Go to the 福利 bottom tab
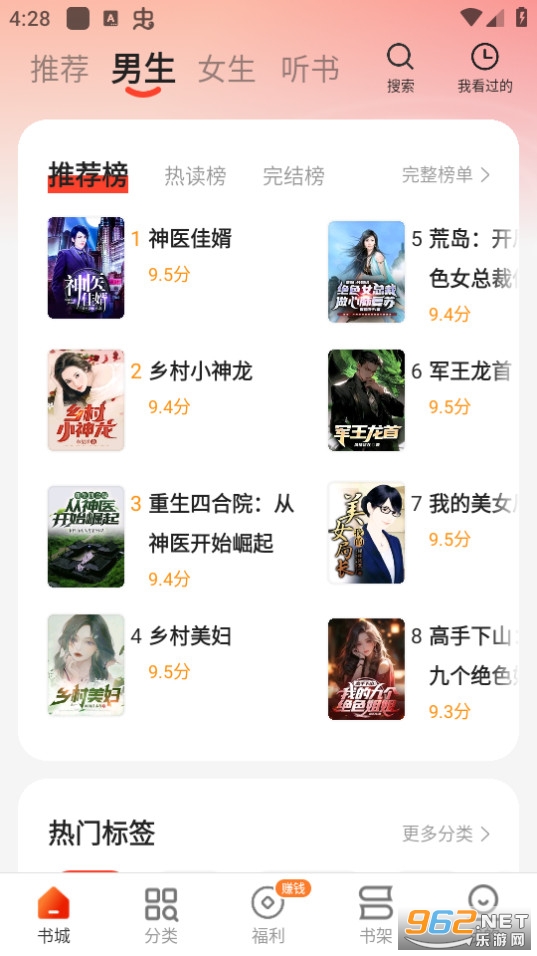Screen dimensions: 537x956 coord(268,915)
